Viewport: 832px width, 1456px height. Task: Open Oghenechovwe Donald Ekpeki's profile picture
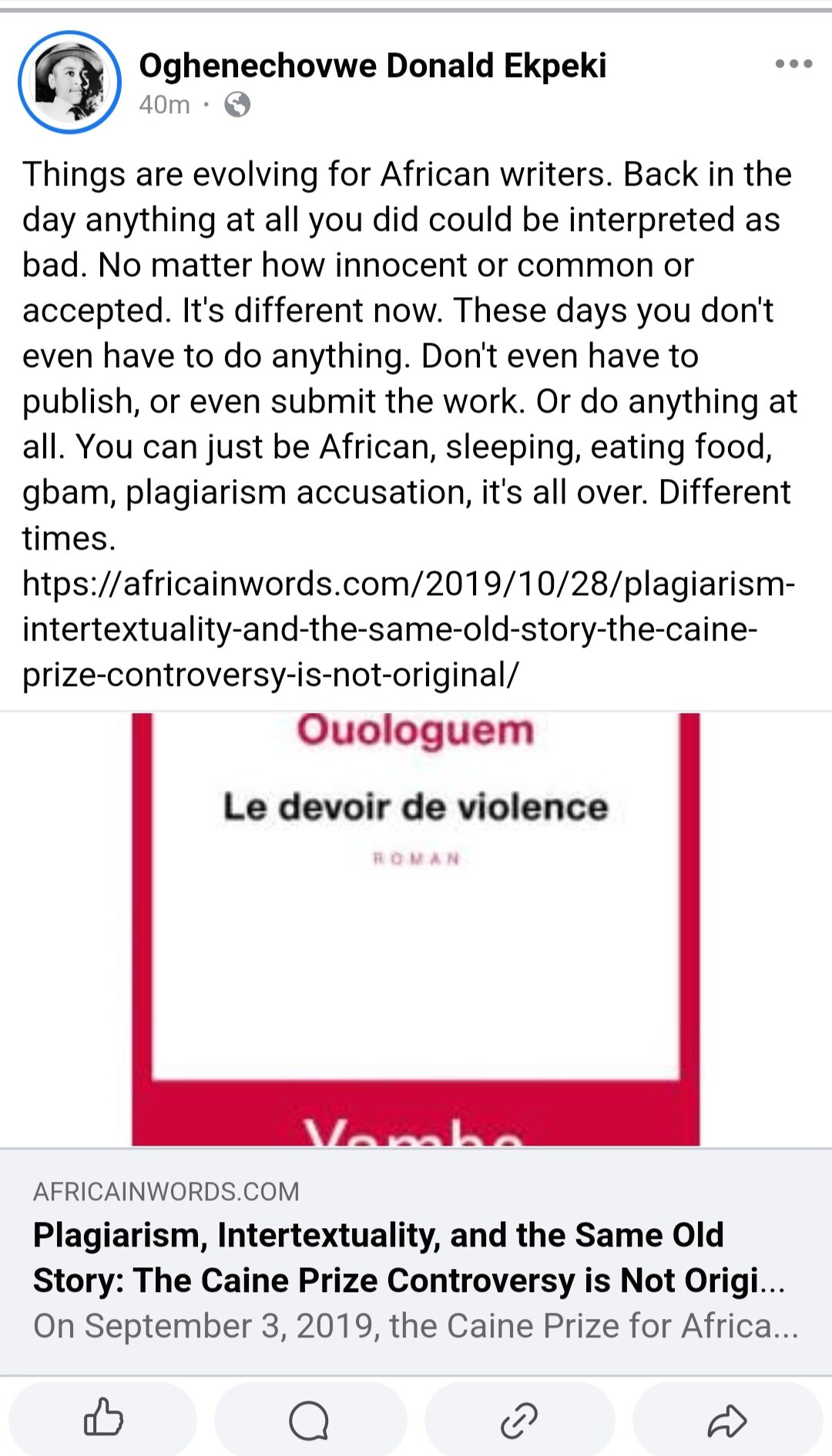pyautogui.click(x=69, y=82)
